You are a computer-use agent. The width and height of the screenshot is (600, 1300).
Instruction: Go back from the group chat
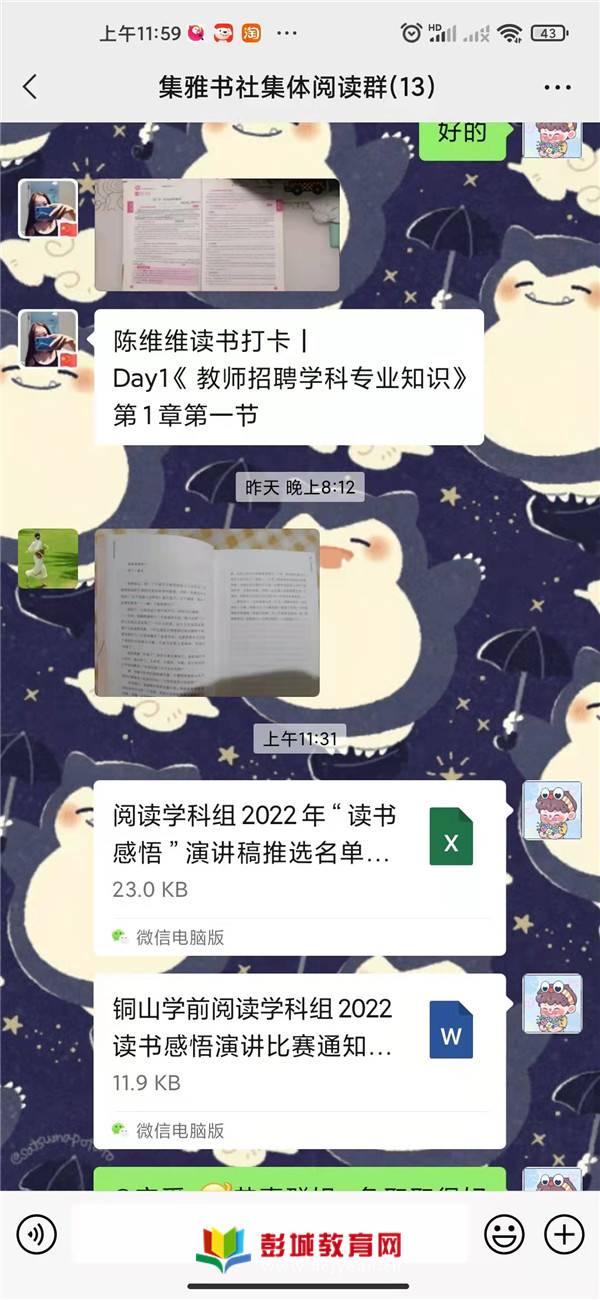[x=30, y=87]
